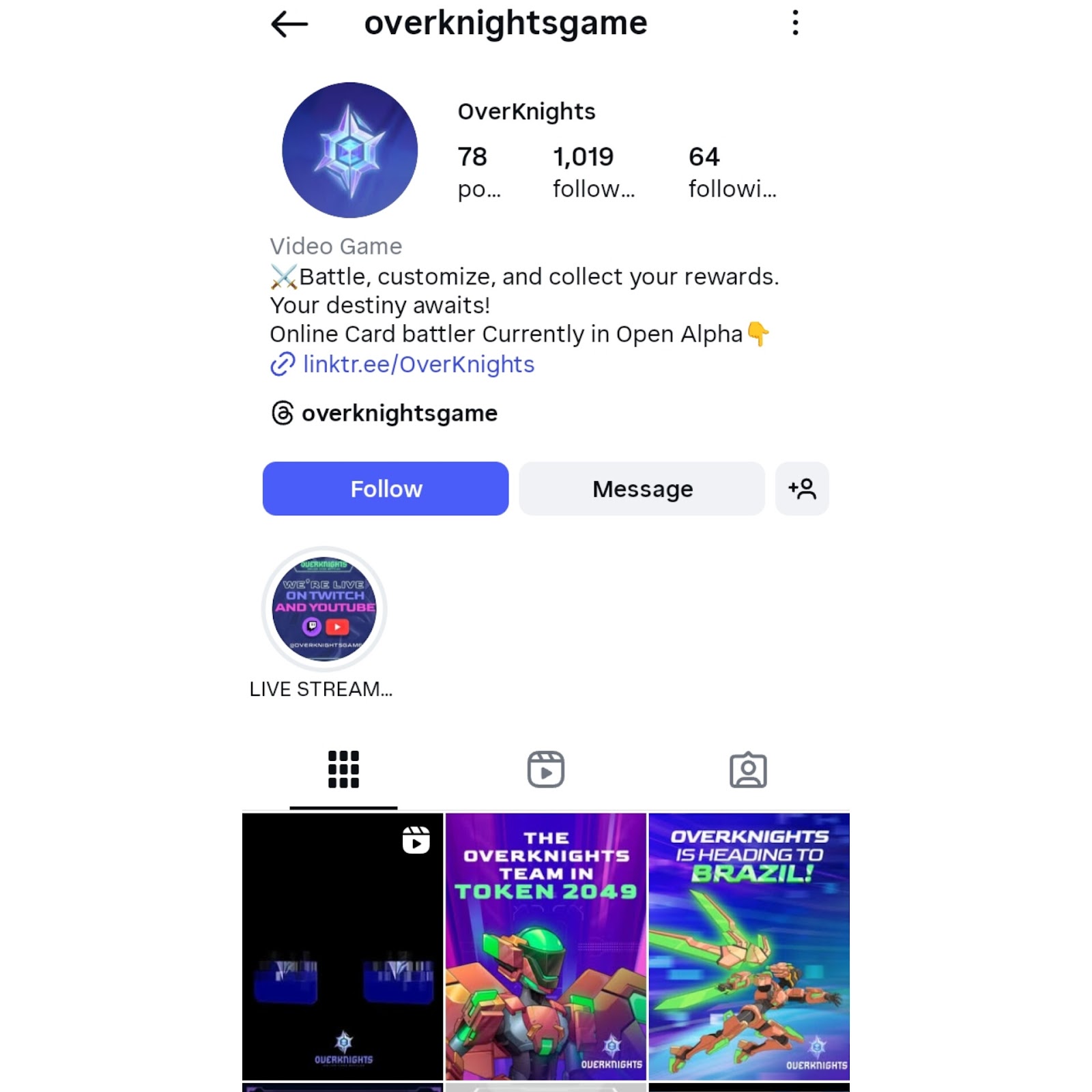The image size is (1092, 1092).
Task: View the 64 following list
Action: pyautogui.click(x=732, y=172)
